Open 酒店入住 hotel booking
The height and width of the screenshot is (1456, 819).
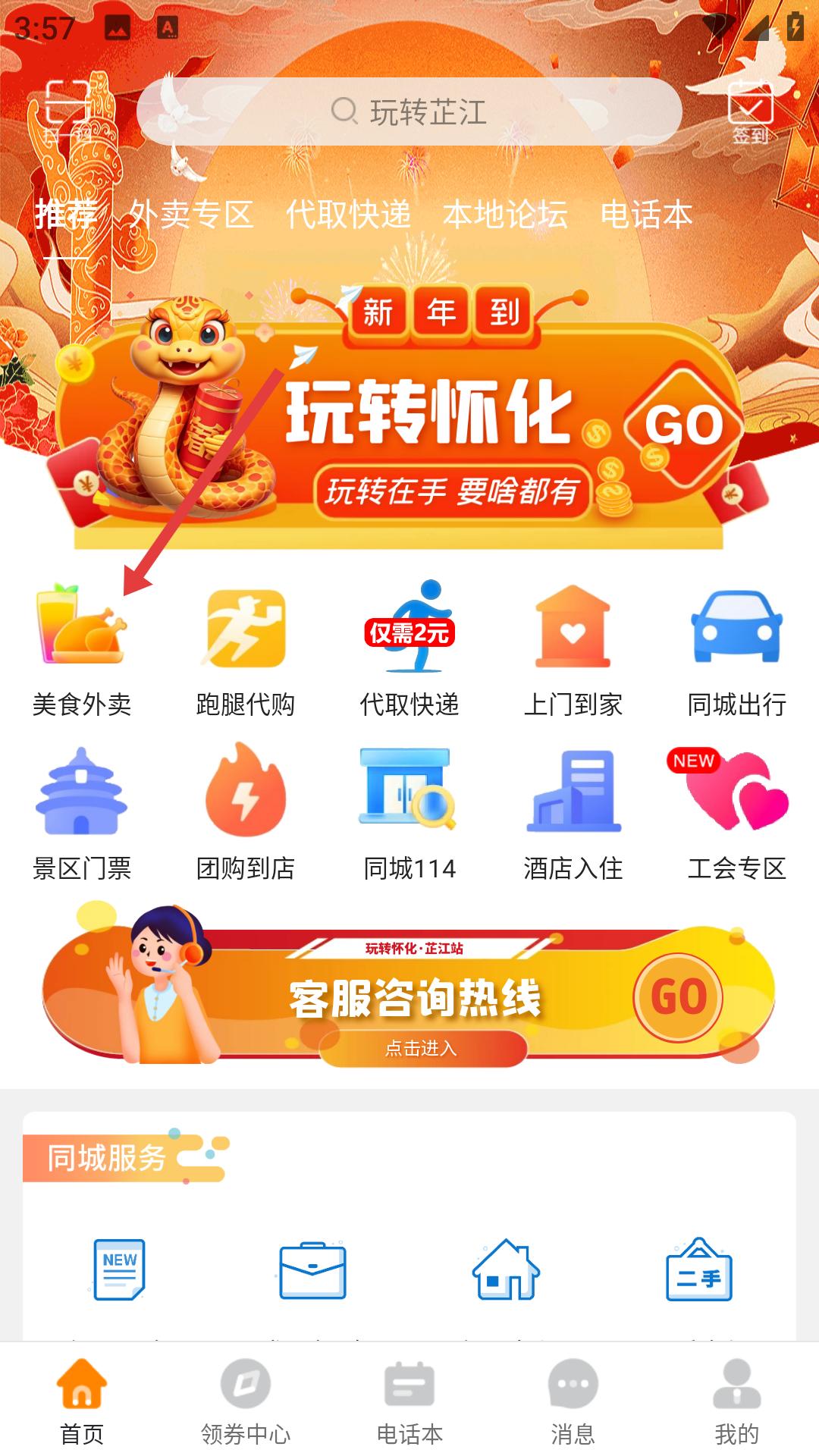point(573,814)
